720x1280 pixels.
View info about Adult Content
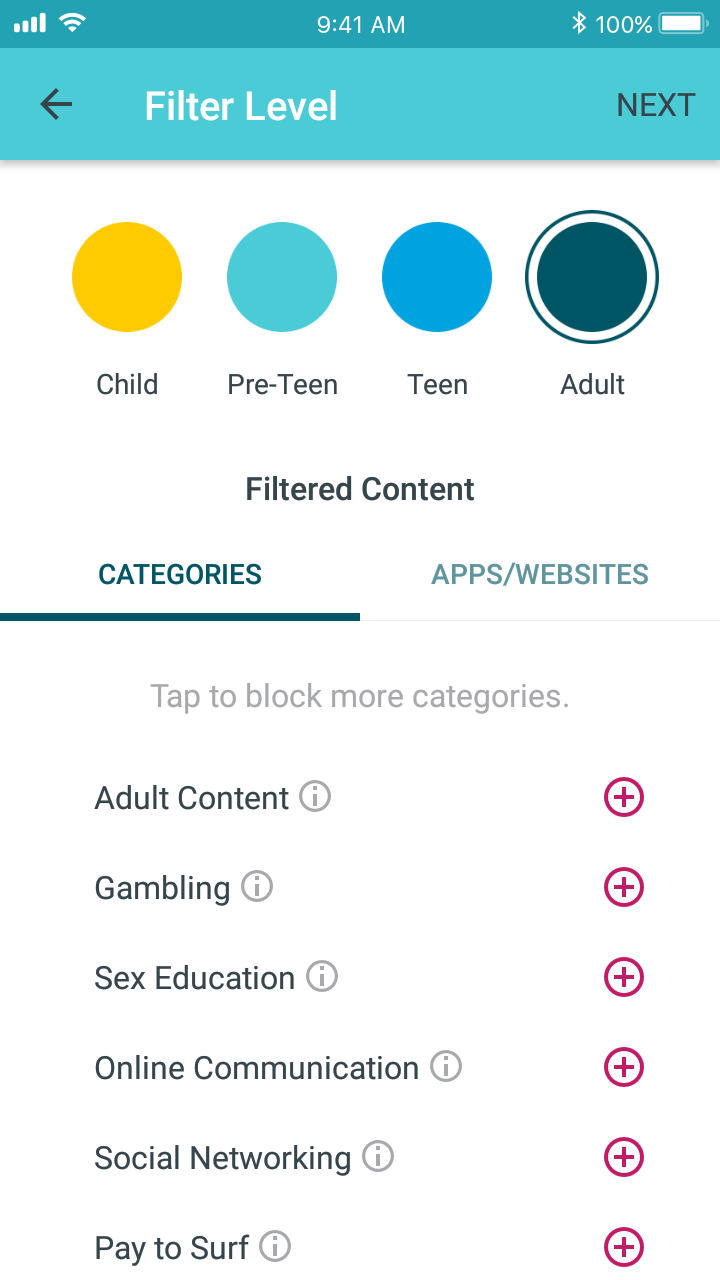315,797
